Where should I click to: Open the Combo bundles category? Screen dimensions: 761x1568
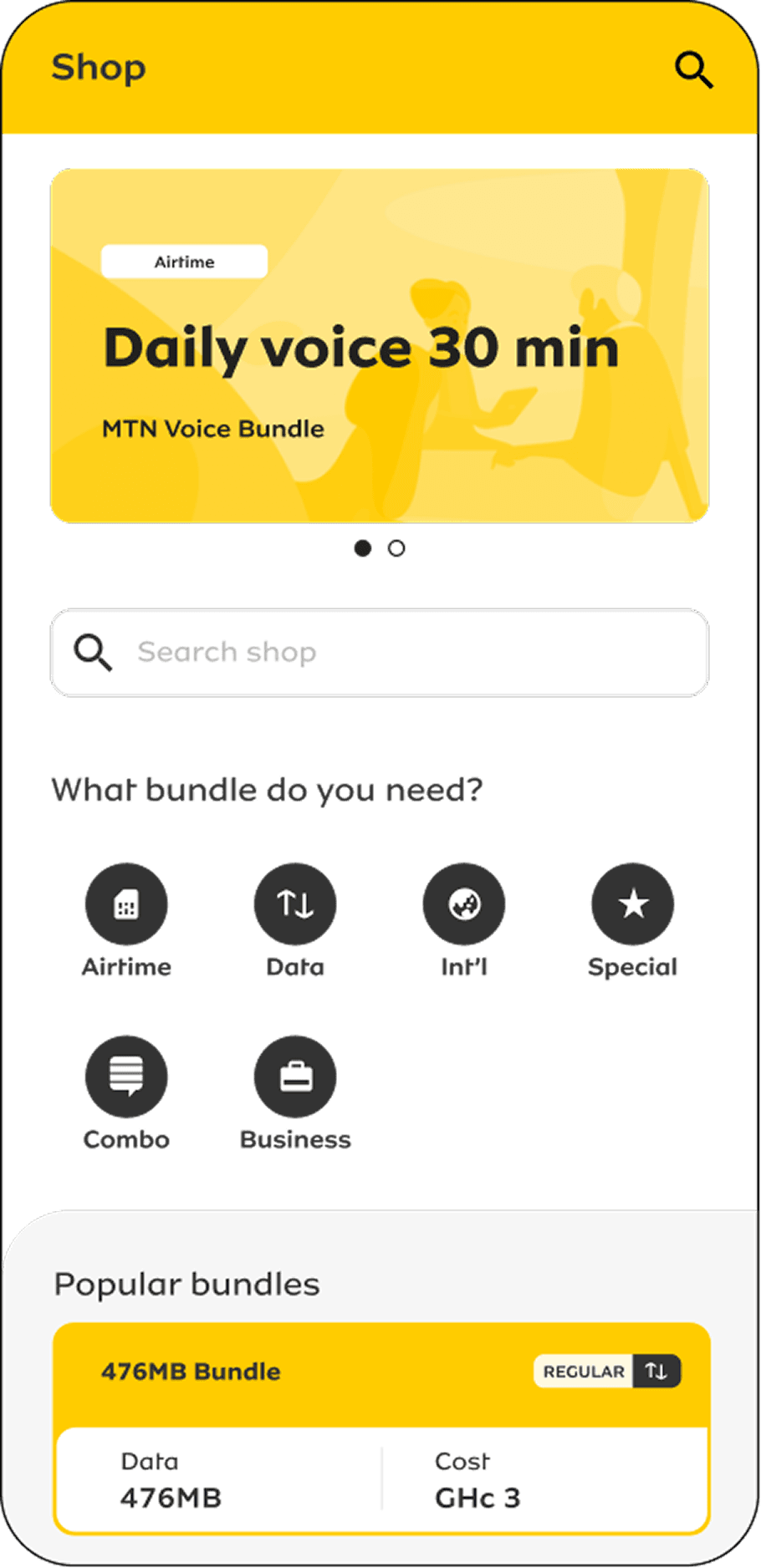click(x=126, y=1077)
